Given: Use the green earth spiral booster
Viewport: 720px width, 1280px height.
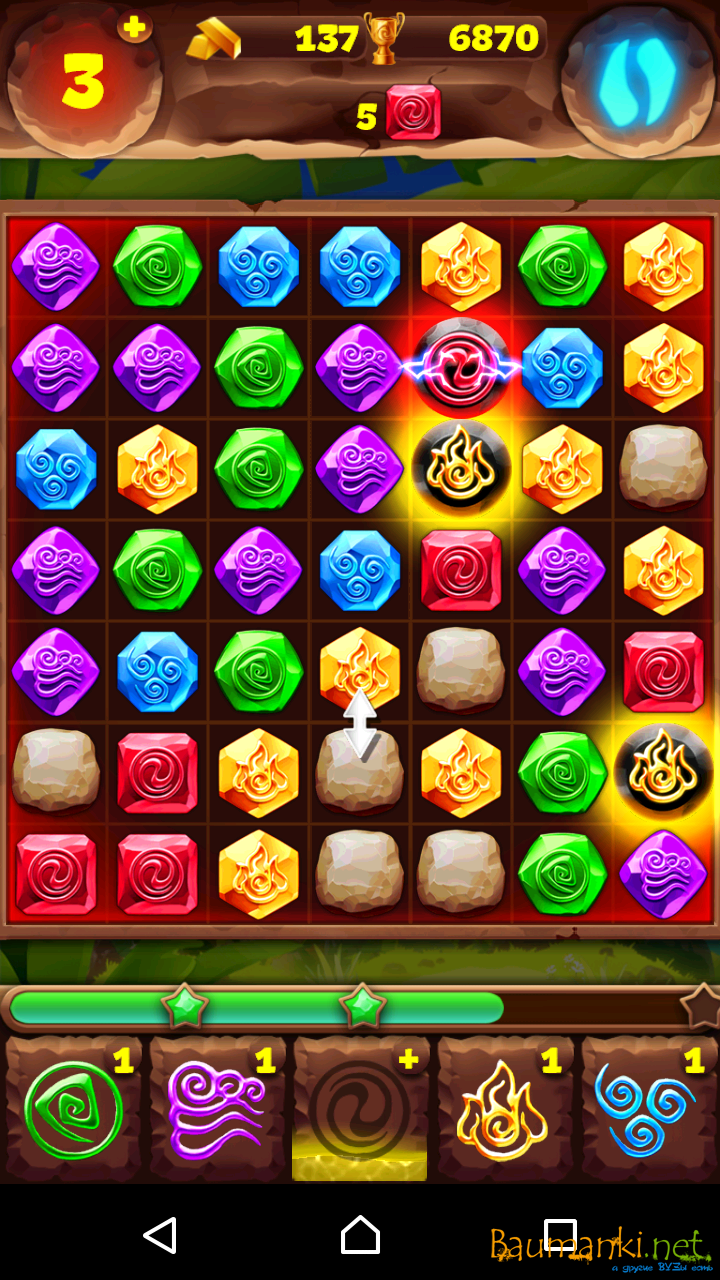Looking at the screenshot, I should pos(74,1110).
